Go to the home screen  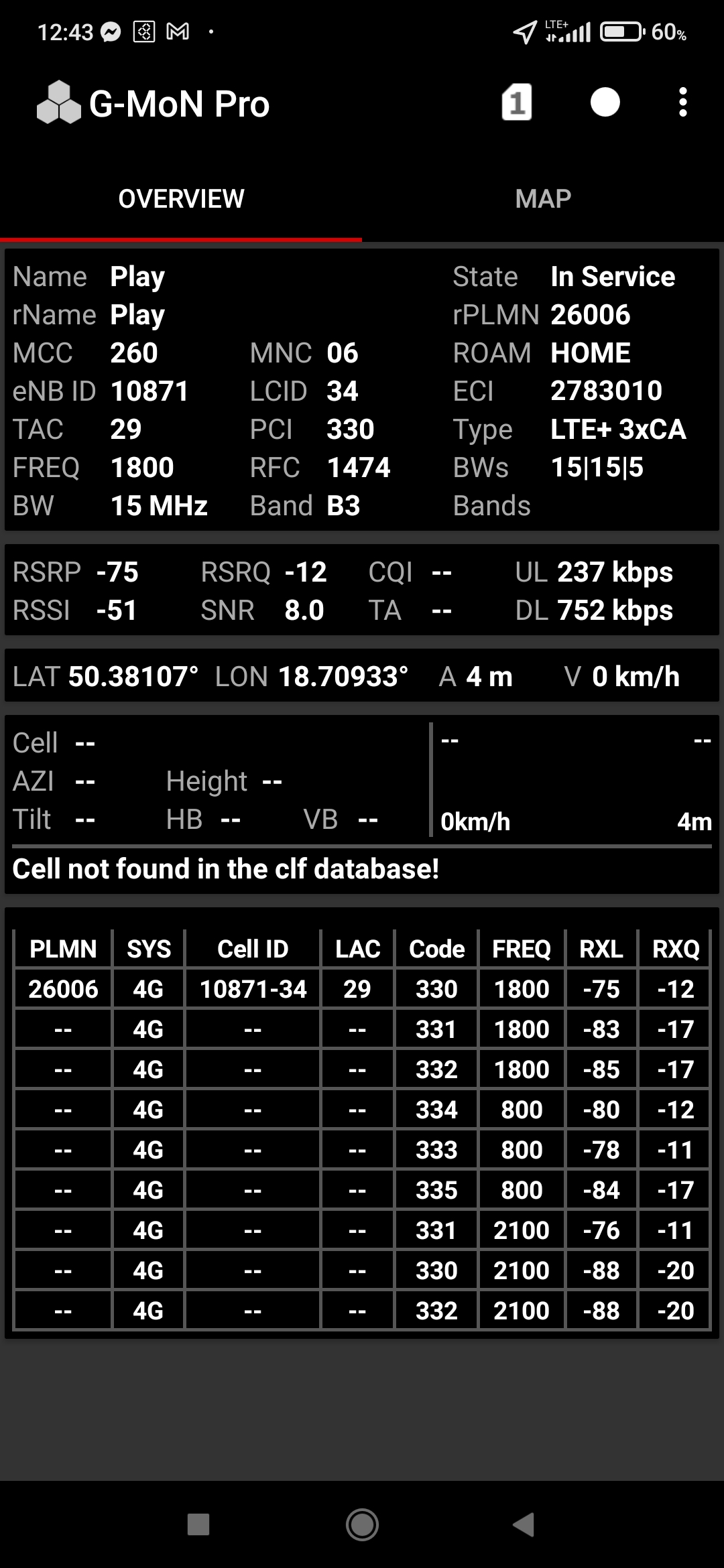point(362,1524)
